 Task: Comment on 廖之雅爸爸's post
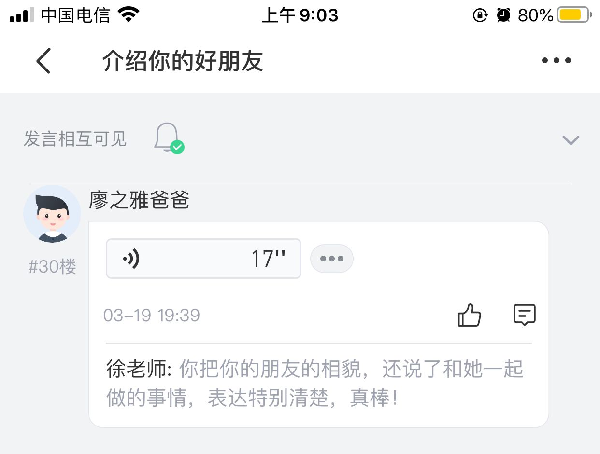pos(525,316)
